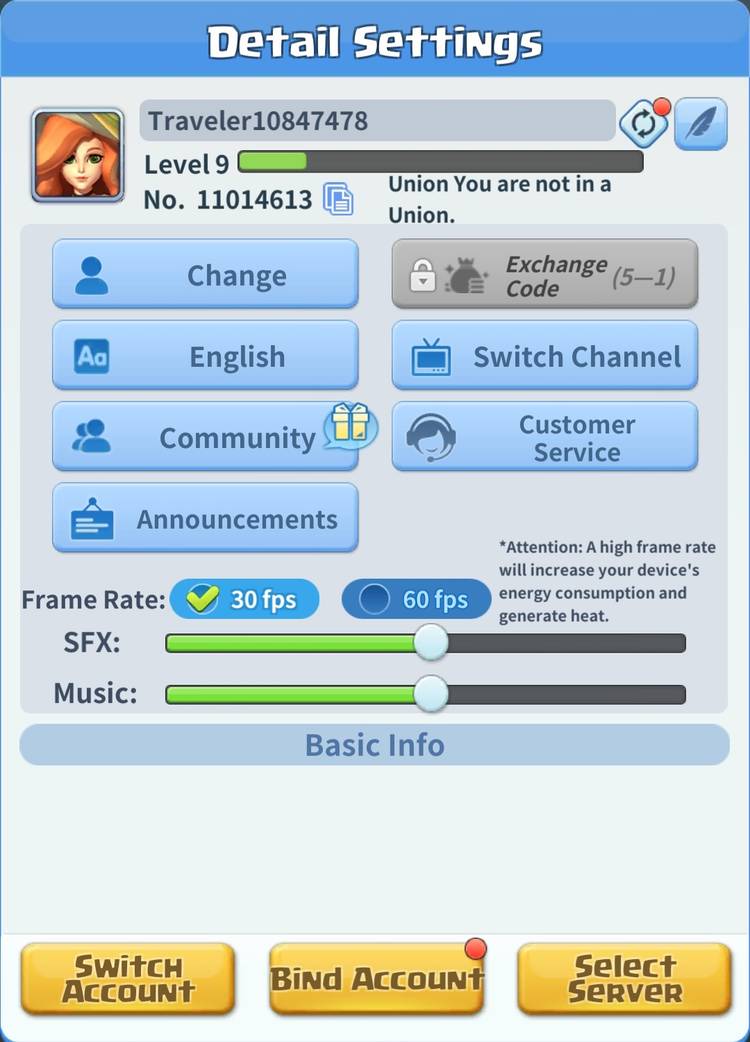Open the Change button
Image resolution: width=750 pixels, height=1042 pixels.
205,275
